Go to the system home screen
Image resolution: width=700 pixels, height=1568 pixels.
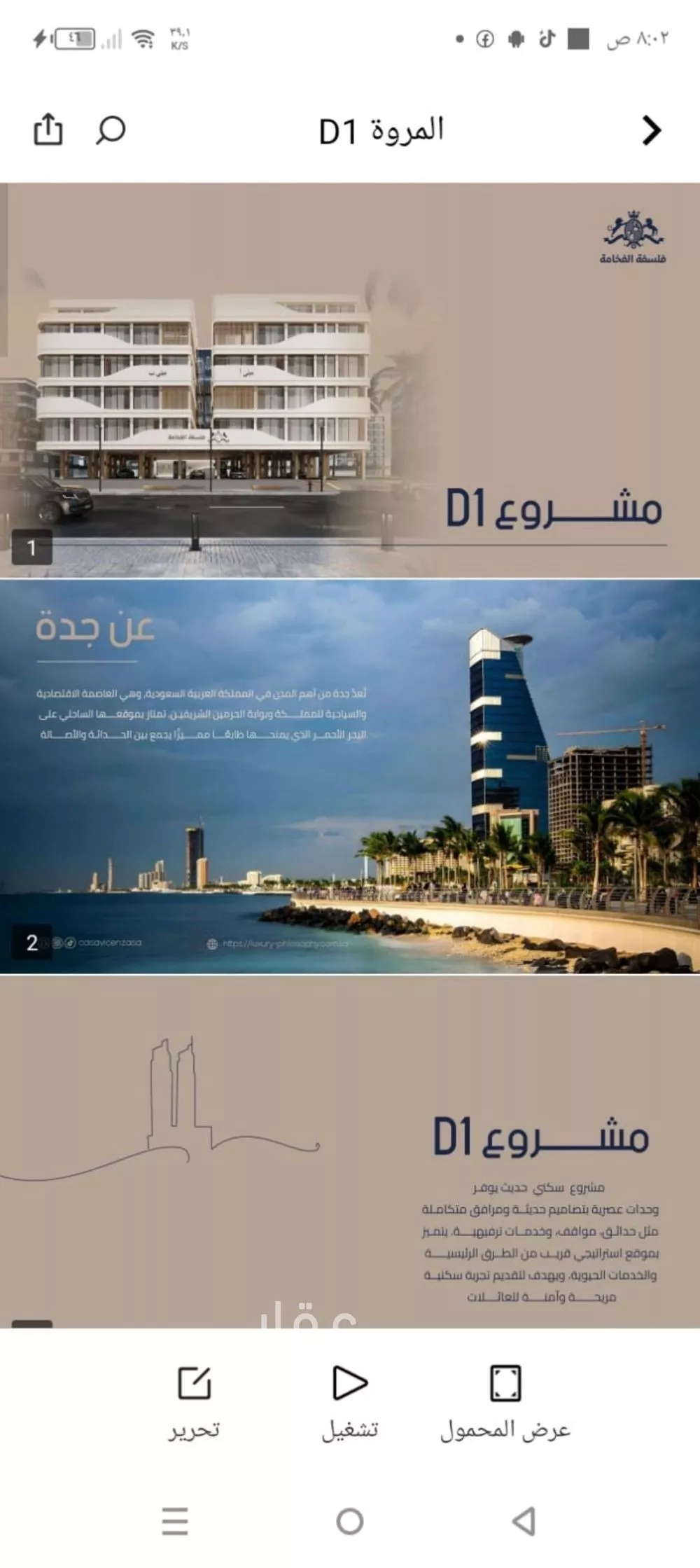coord(349,1521)
